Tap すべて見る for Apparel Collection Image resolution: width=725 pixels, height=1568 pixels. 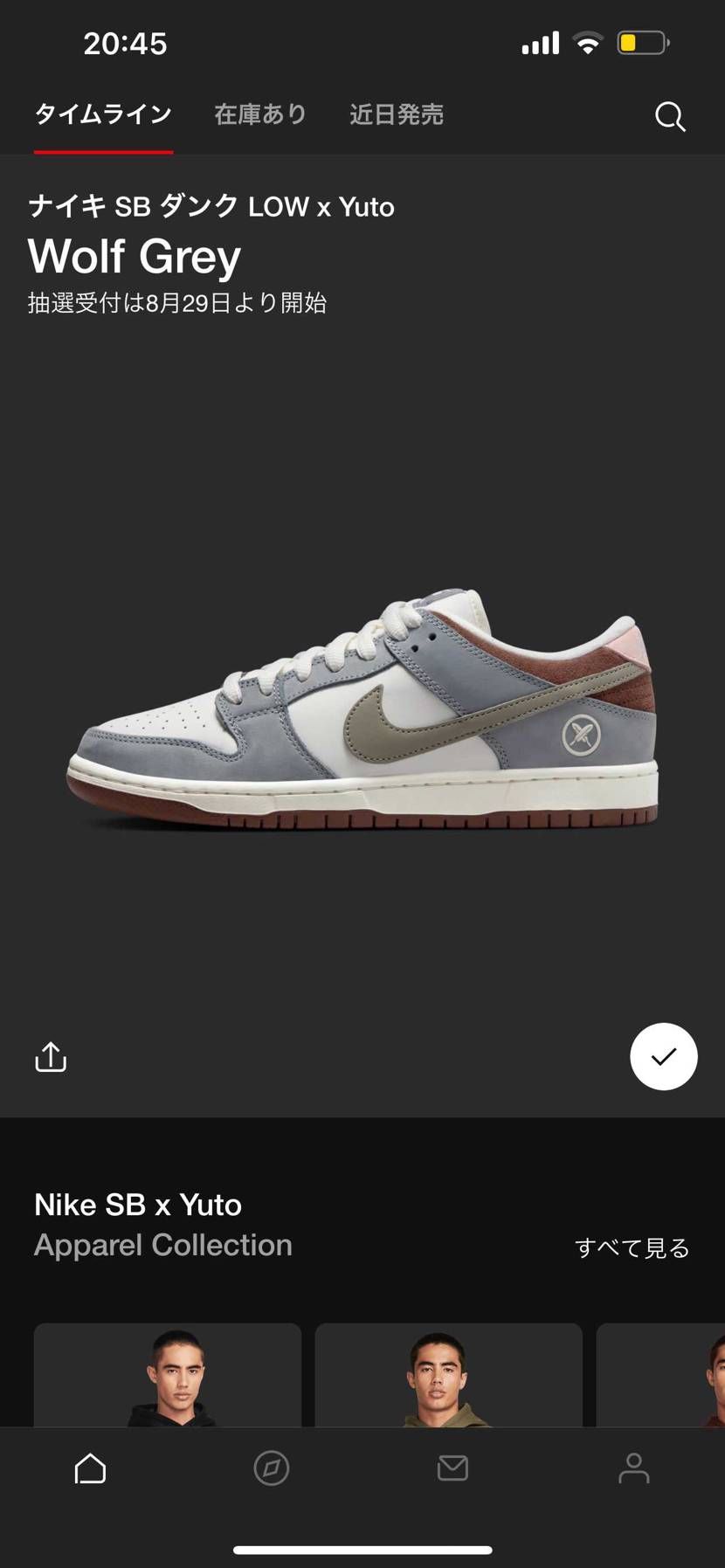pos(632,1247)
